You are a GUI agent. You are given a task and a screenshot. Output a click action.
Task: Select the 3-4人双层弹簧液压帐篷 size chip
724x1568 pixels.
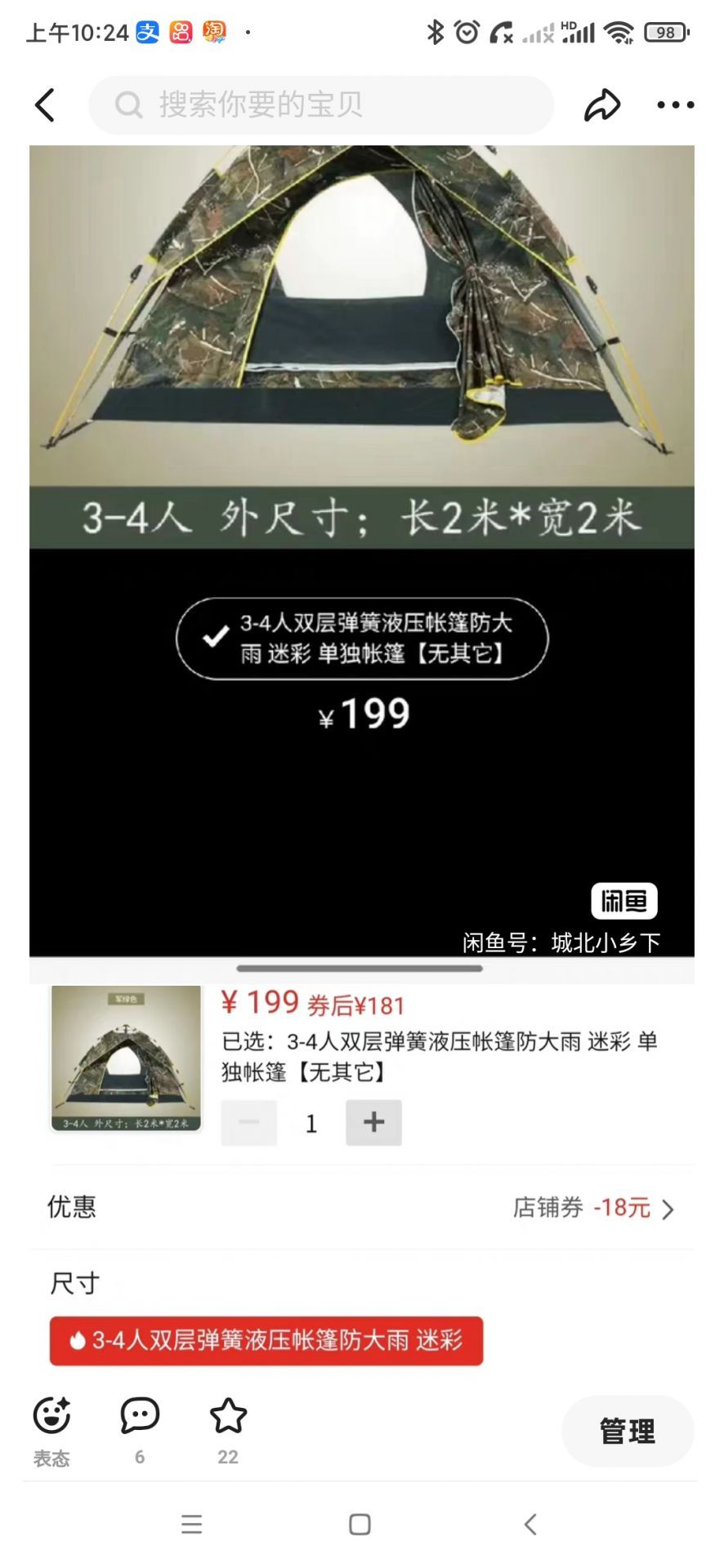coord(266,1340)
